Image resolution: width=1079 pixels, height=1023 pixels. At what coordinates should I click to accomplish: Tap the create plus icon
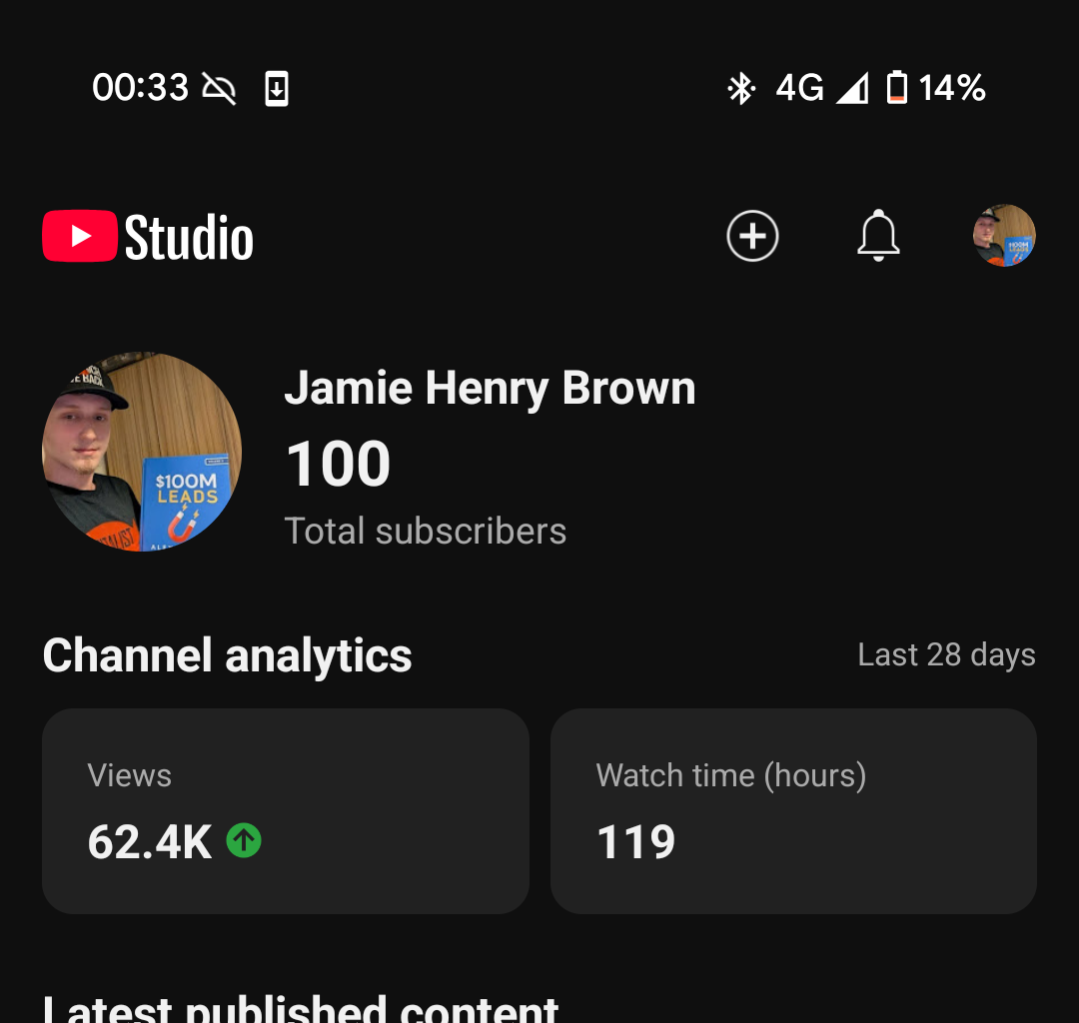tap(752, 236)
